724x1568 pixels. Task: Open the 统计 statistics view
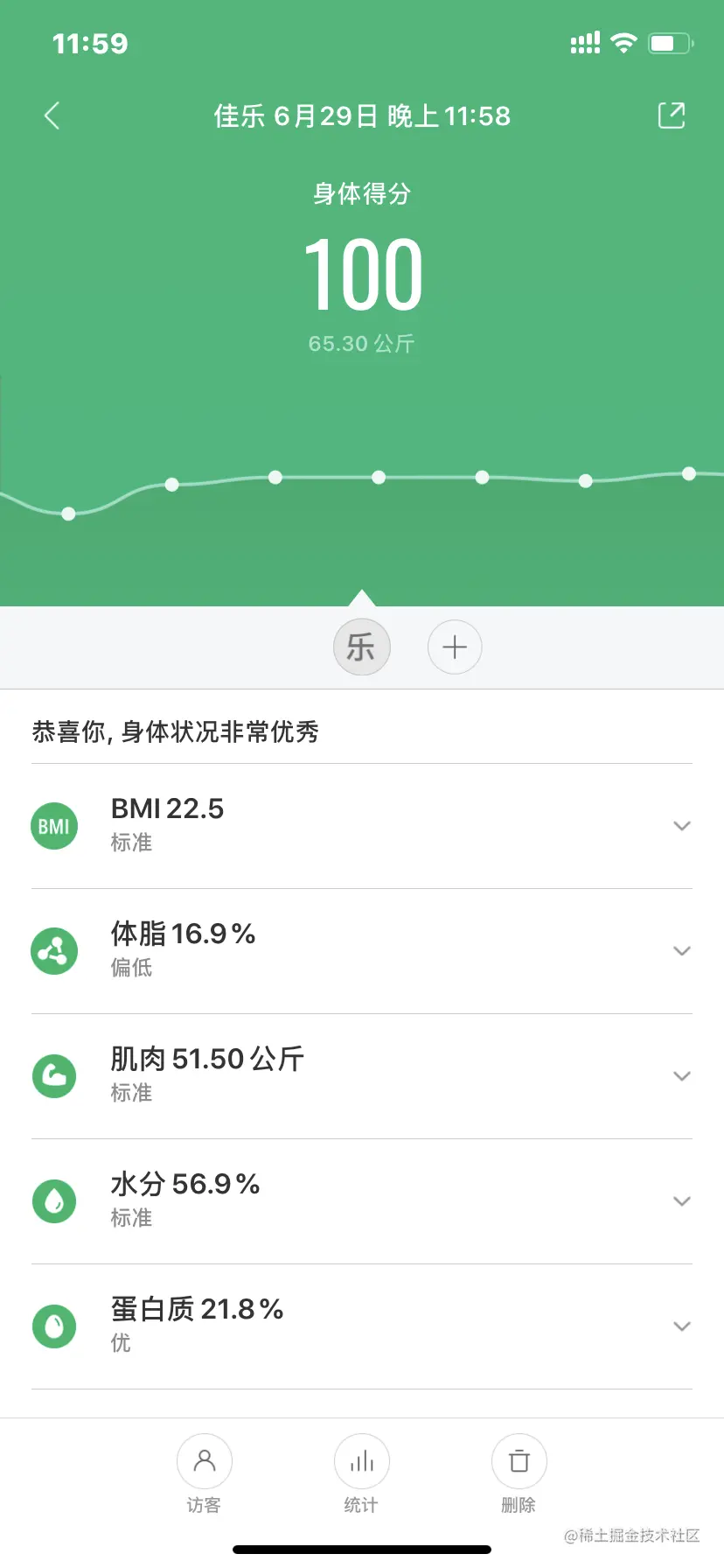361,1462
